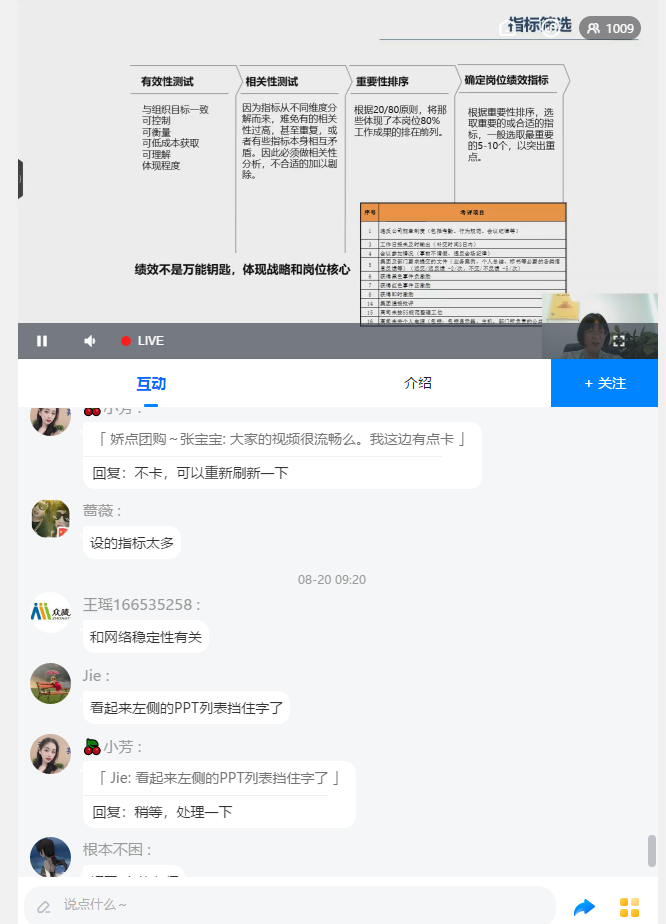The image size is (666, 924).
Task: Open 蔷薇's avatar
Action: coord(51,519)
